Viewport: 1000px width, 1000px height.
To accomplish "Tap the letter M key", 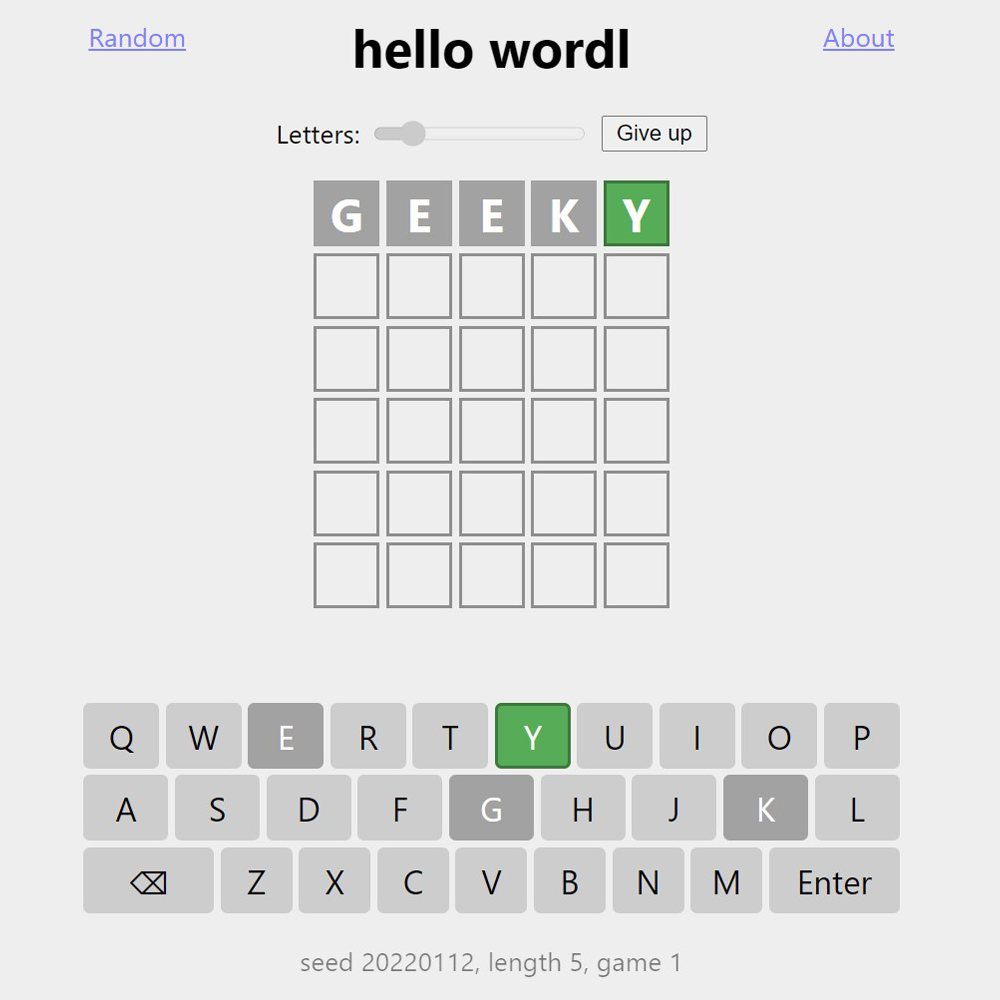I will pyautogui.click(x=726, y=881).
